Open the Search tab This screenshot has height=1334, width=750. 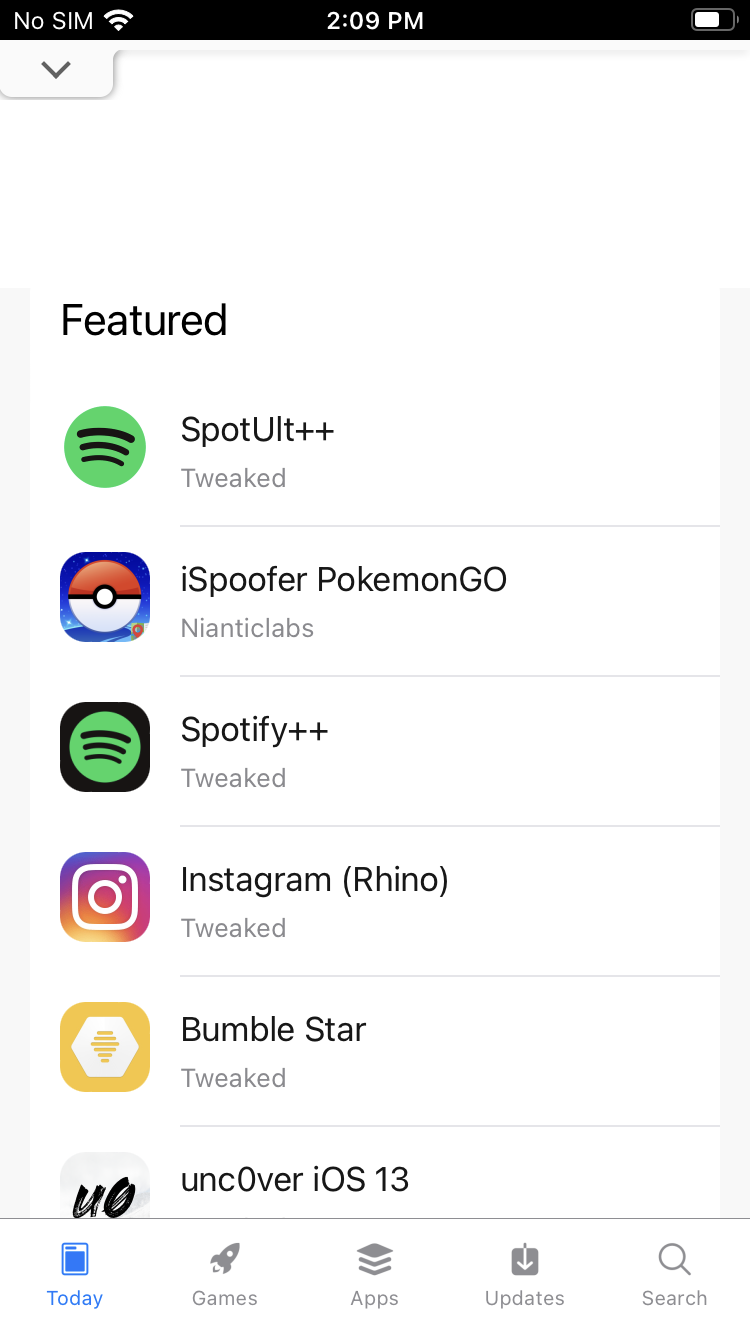675,1276
